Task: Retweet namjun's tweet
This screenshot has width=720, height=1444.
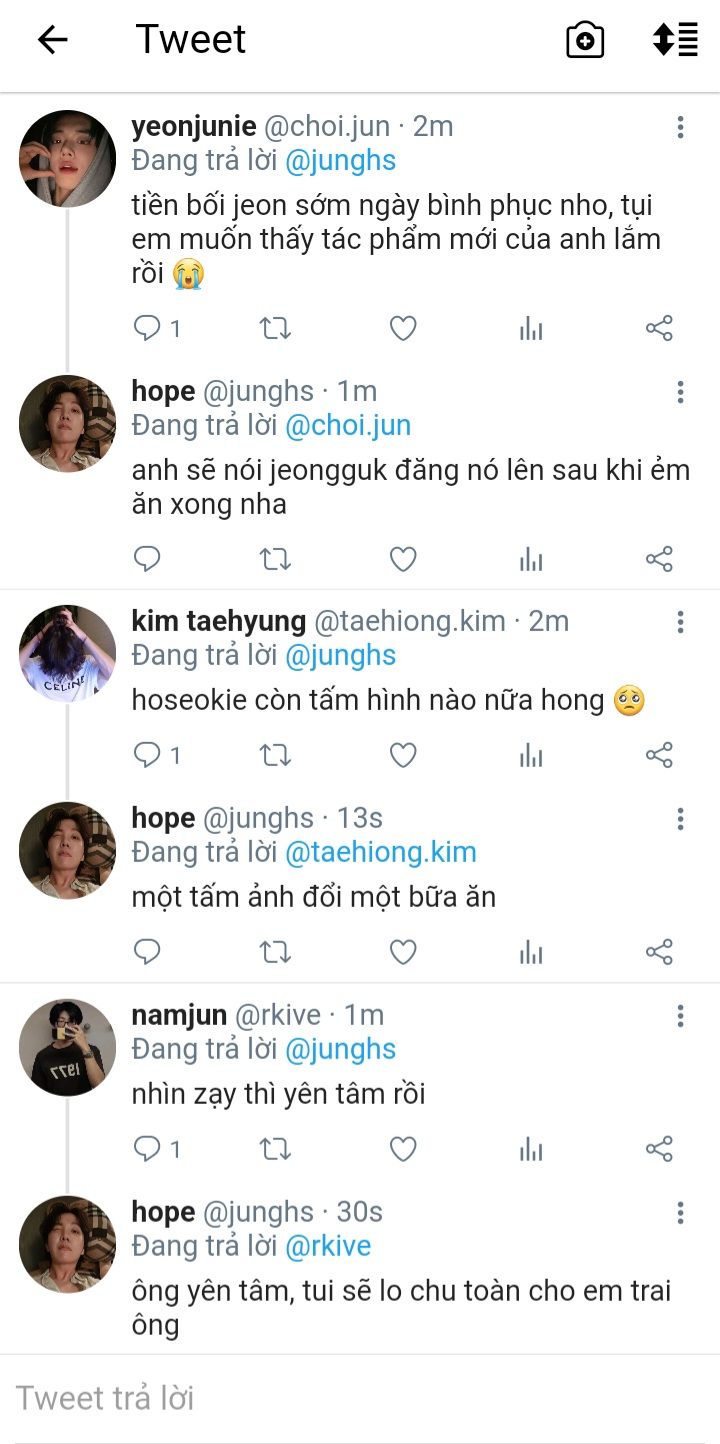Action: [x=275, y=1149]
